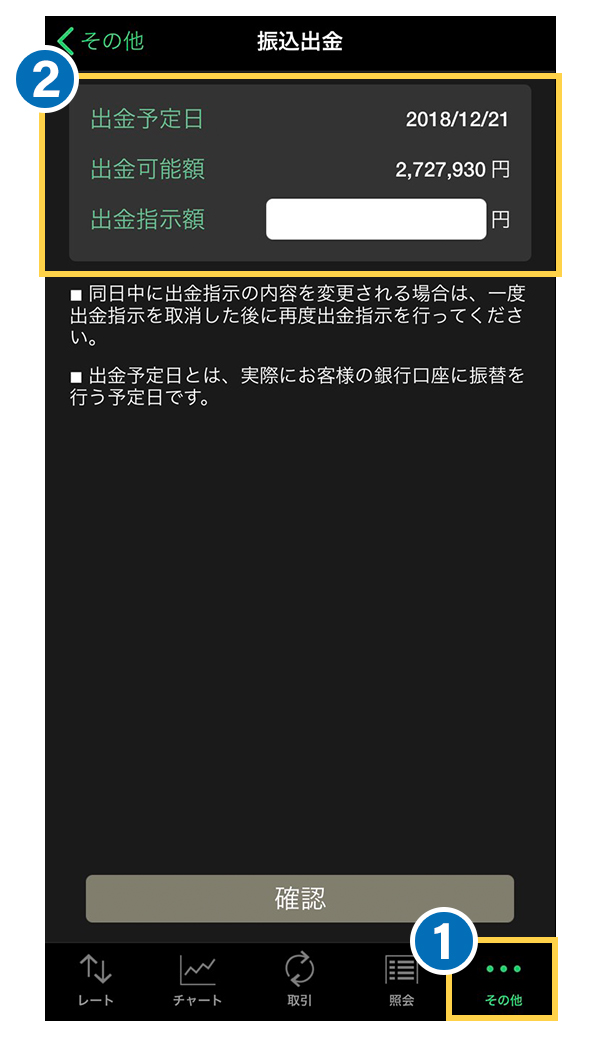Tap the 出金指示額 amount field
Viewport: 600px width, 1040px height.
coord(376,220)
